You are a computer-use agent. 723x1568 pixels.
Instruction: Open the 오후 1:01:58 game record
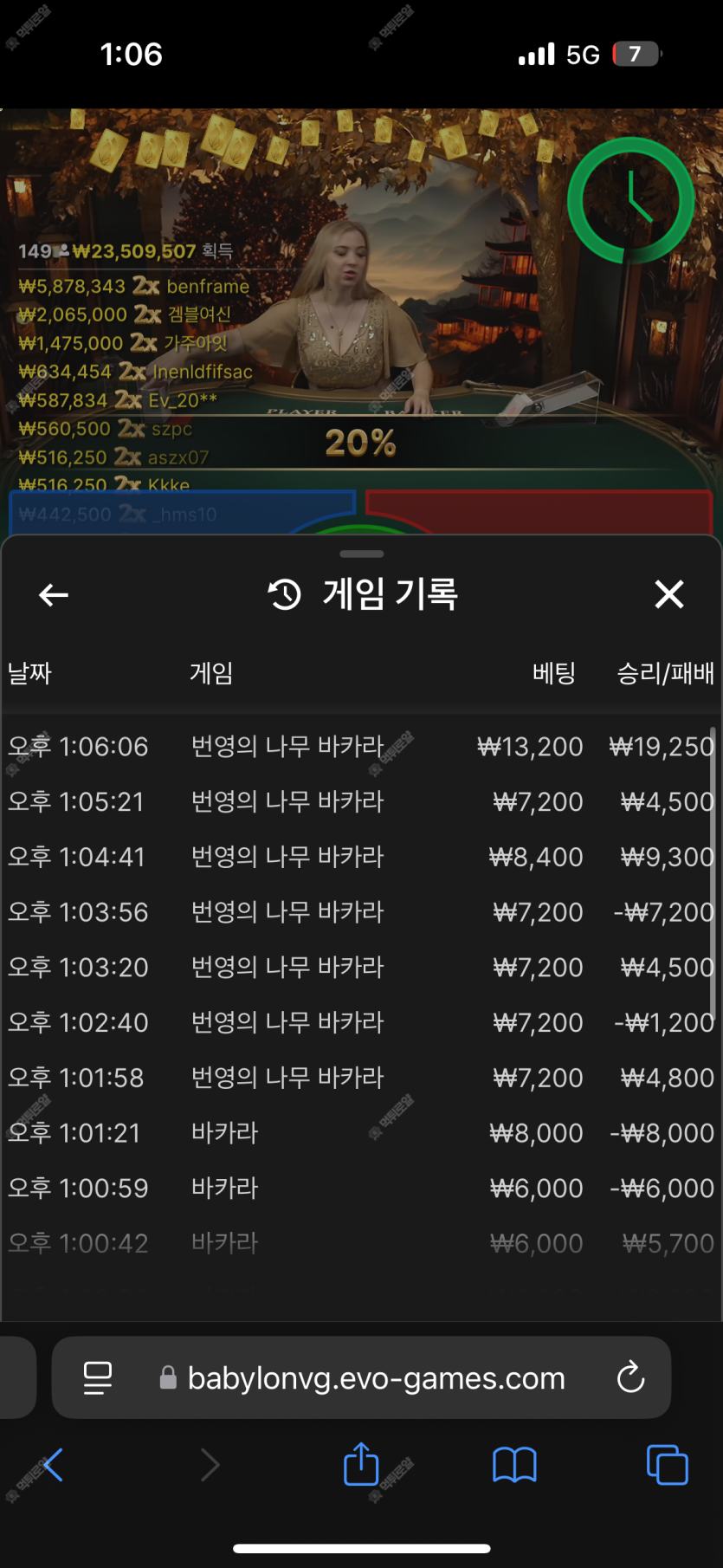[360, 1079]
